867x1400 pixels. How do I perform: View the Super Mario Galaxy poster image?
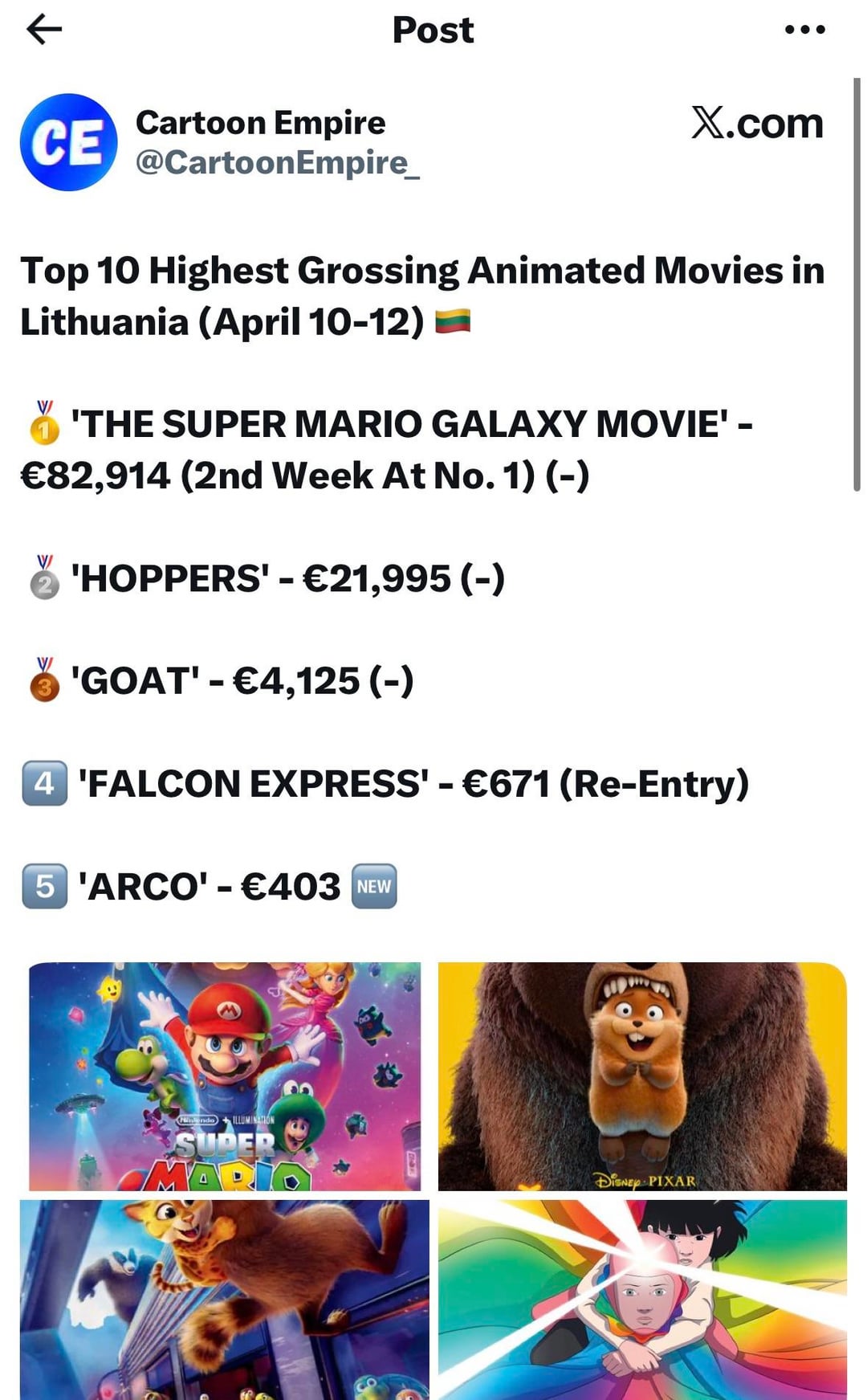click(225, 1076)
